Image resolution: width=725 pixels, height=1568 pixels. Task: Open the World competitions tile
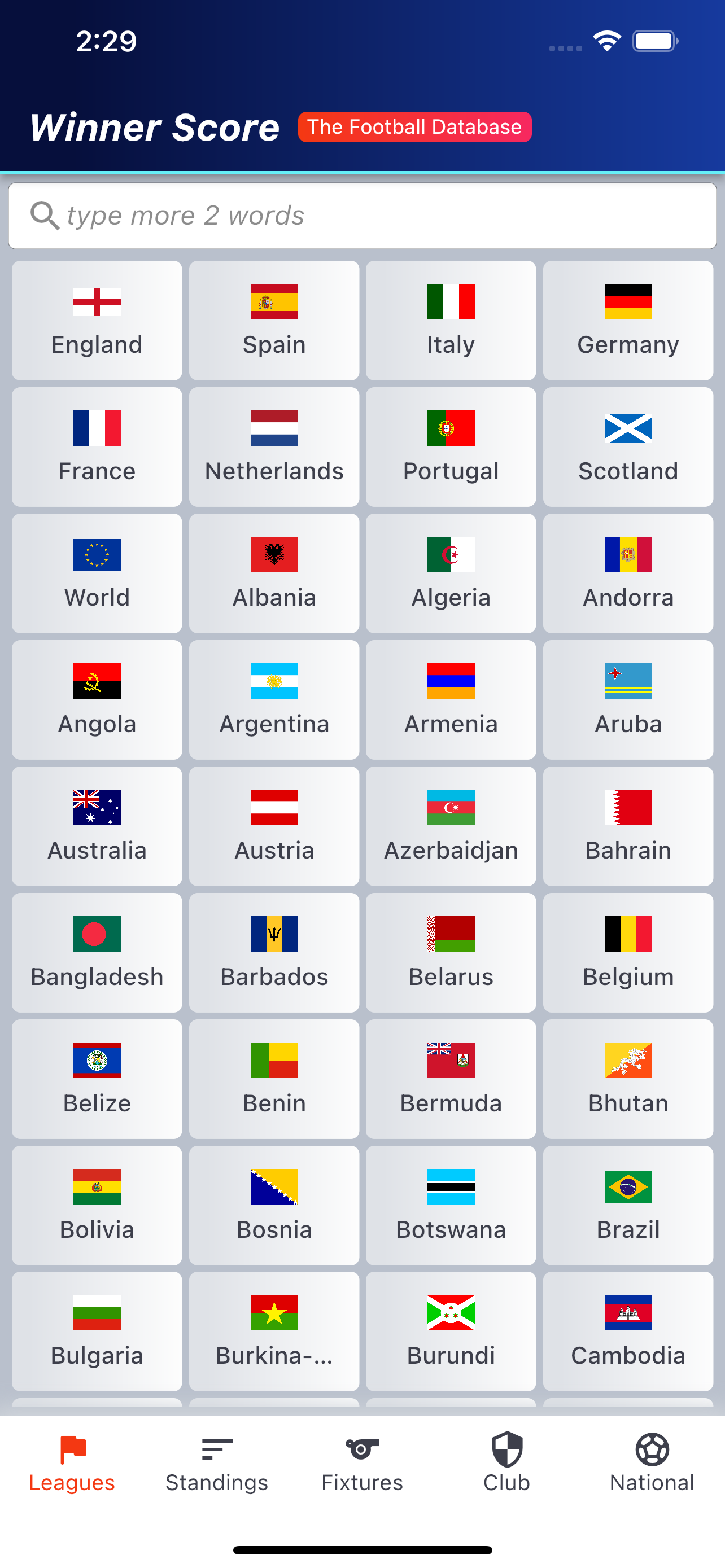pyautogui.click(x=97, y=573)
